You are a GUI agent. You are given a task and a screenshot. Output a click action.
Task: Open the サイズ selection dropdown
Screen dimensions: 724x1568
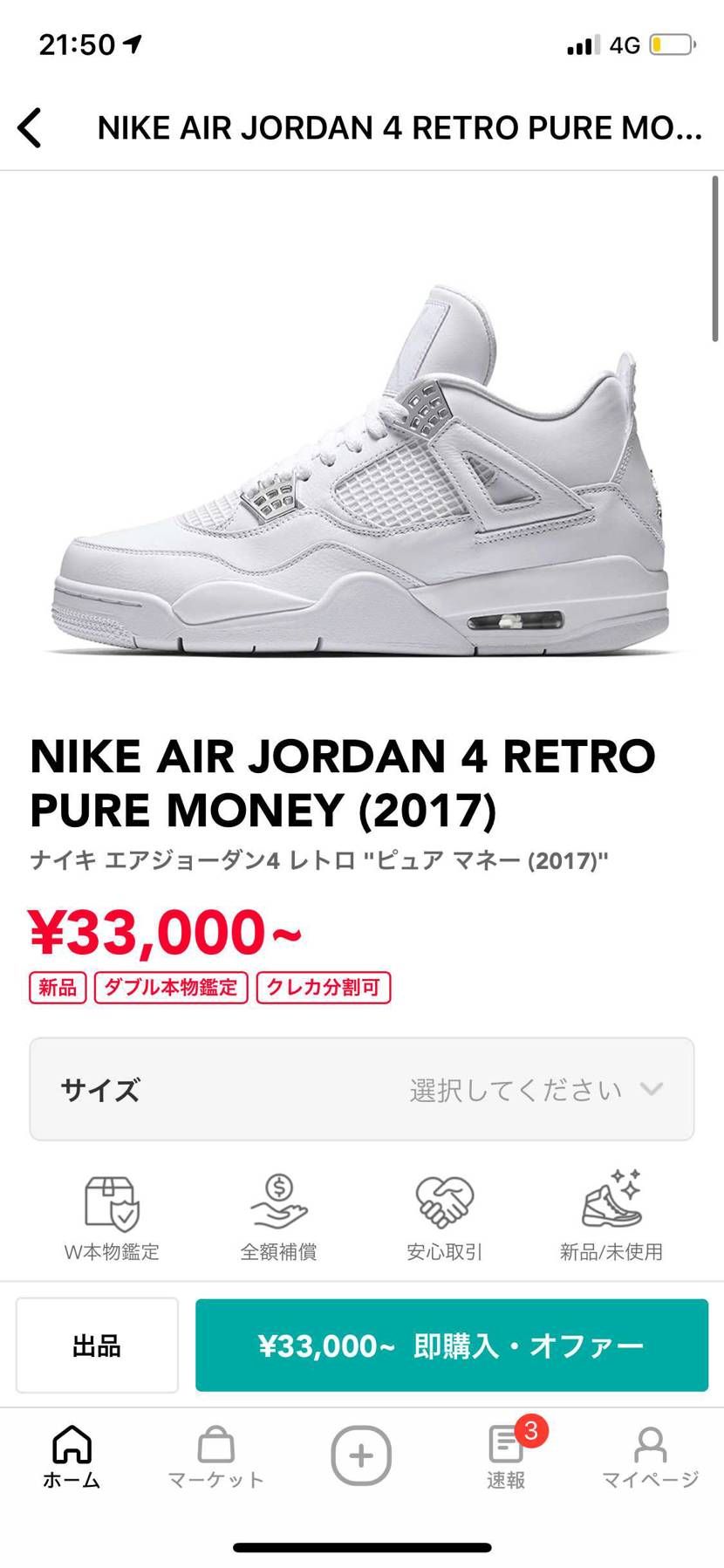(362, 1088)
